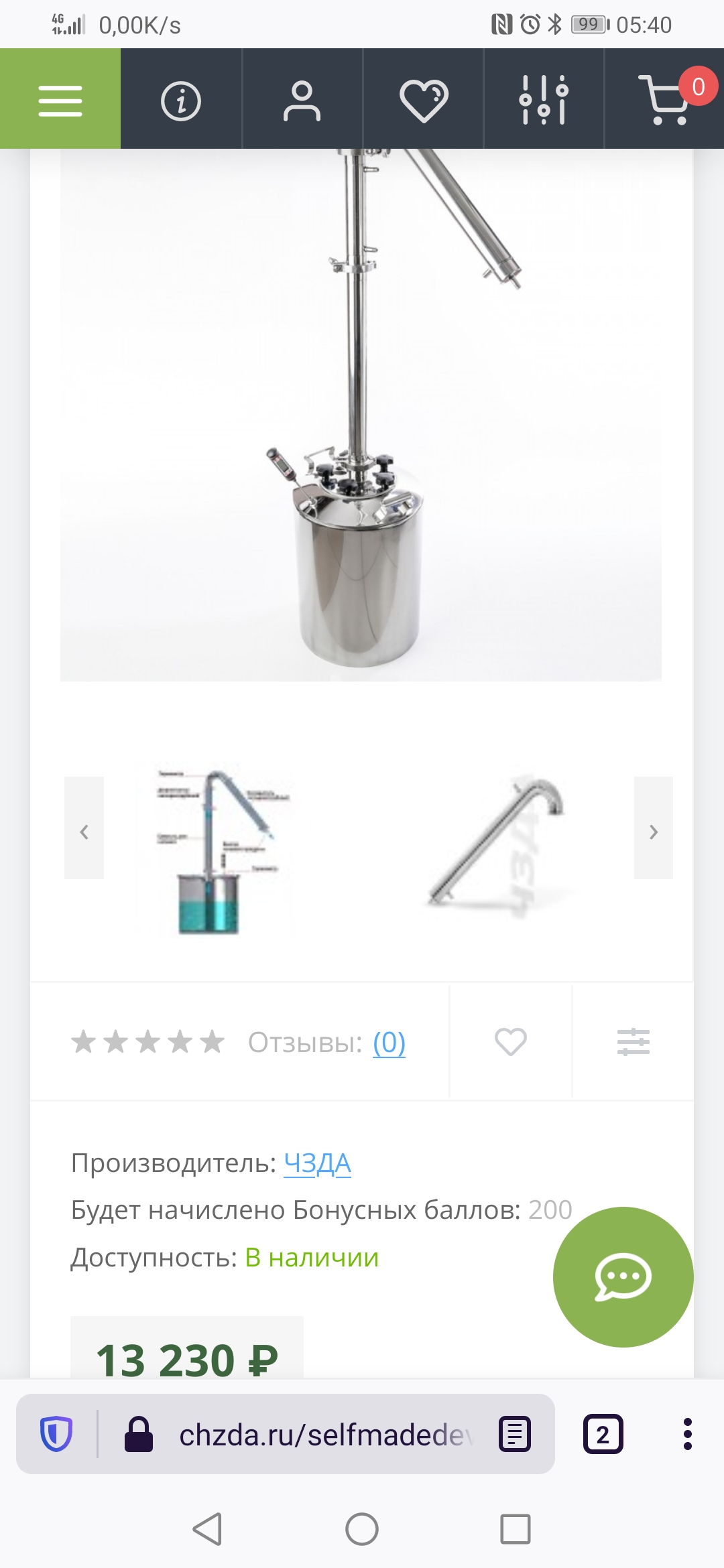The width and height of the screenshot is (724, 1568).
Task: Open the comparison sliders in header
Action: coord(544,101)
